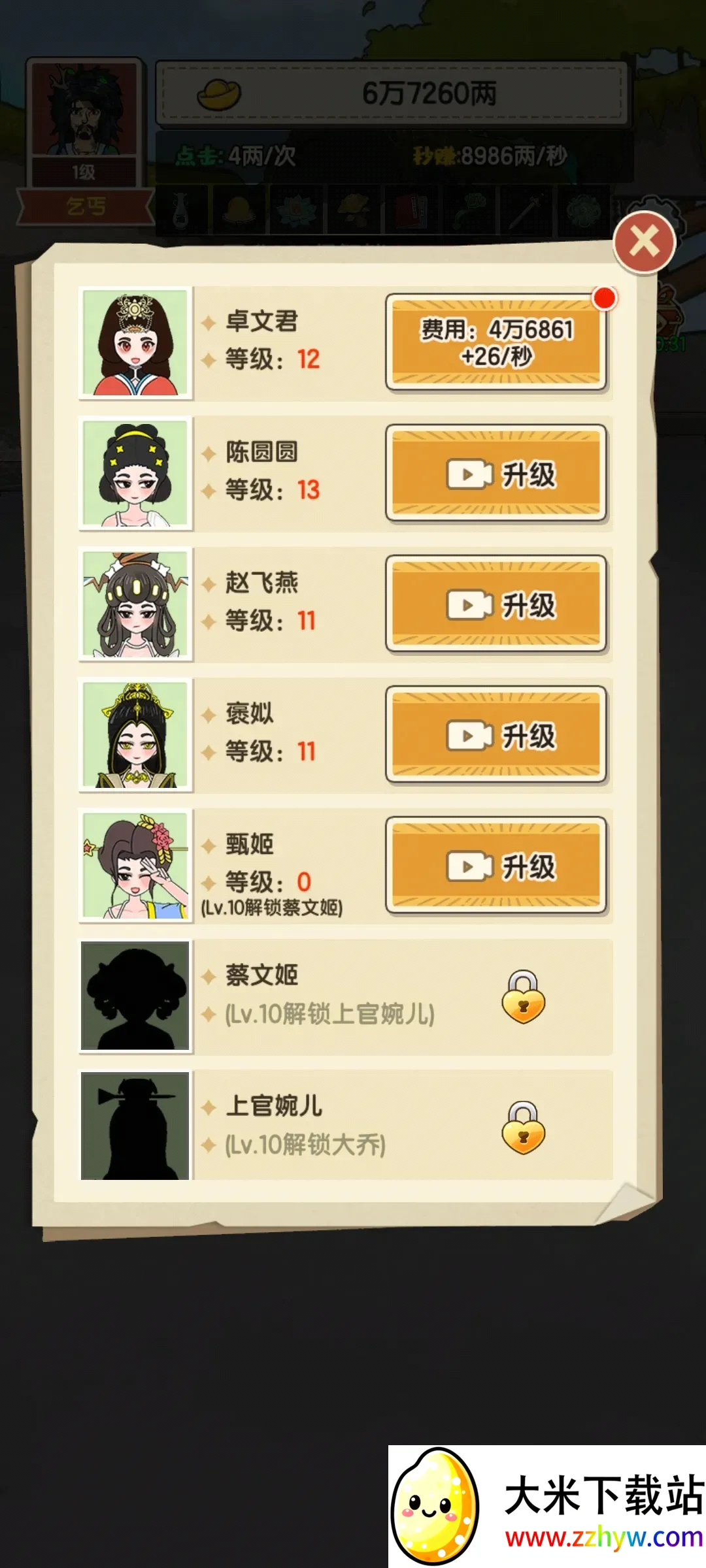Image resolution: width=706 pixels, height=1568 pixels.
Task: Tap the red notification dot on 卓文君's button
Action: 605,298
